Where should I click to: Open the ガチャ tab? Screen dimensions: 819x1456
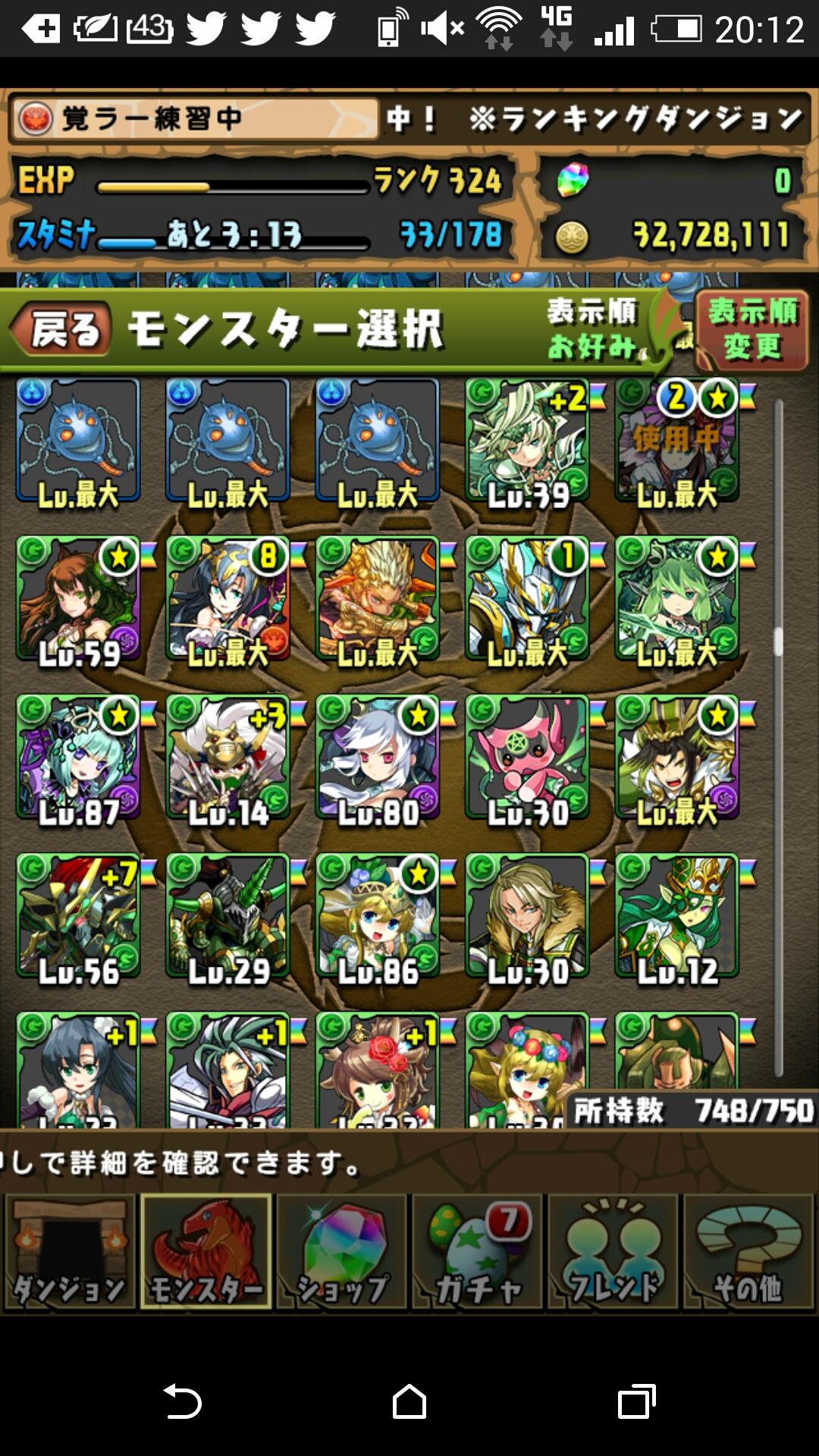tap(478, 1253)
